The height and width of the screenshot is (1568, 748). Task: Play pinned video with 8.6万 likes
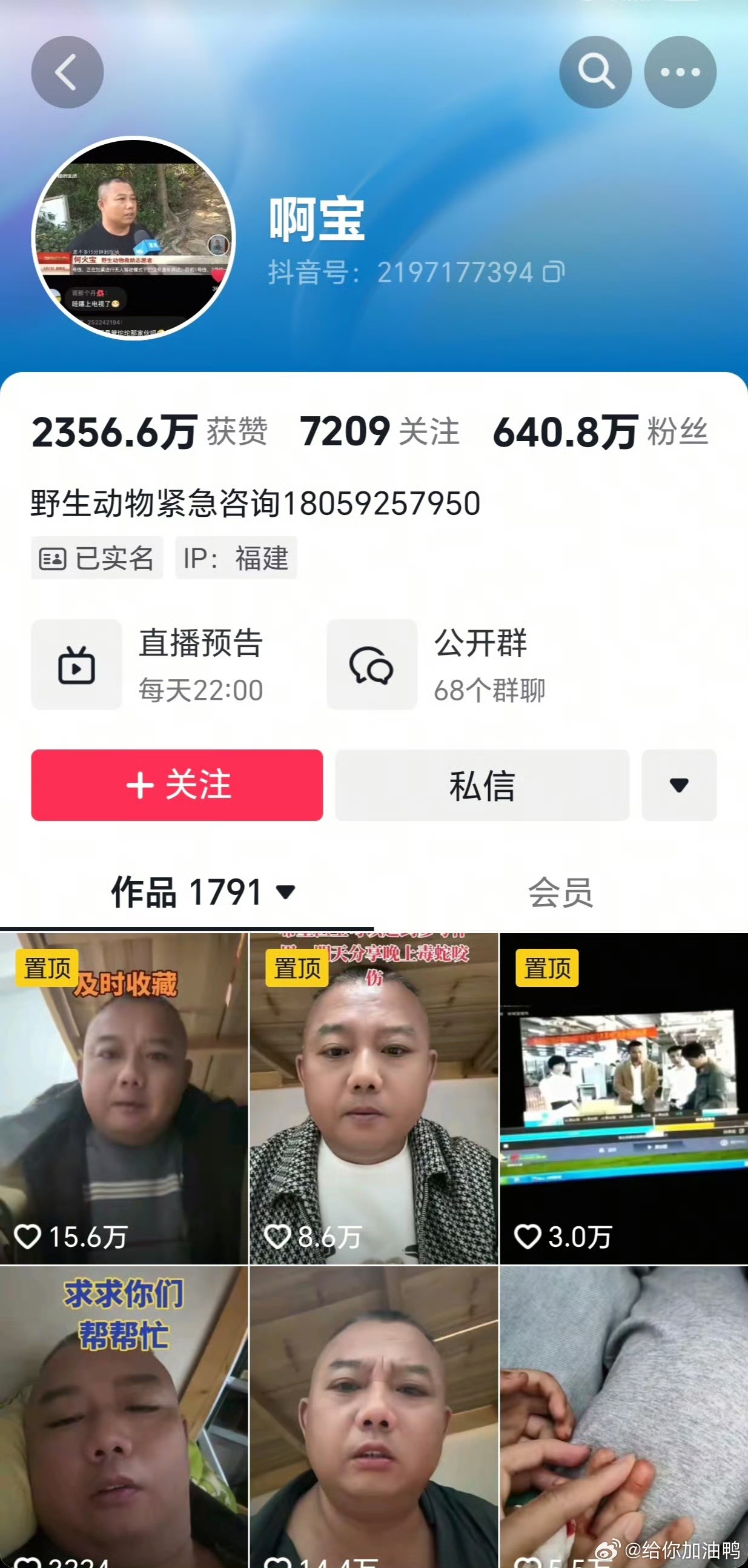point(374,1098)
